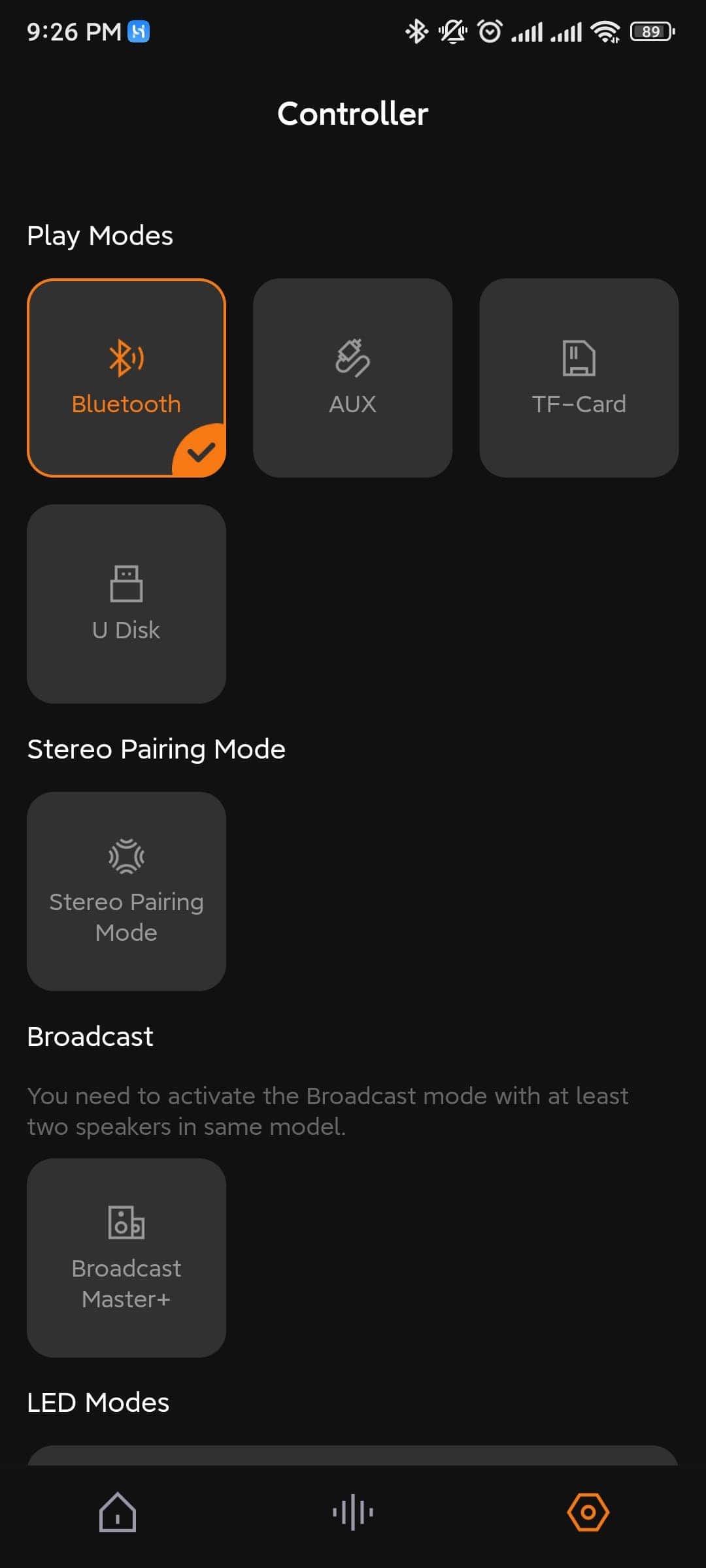This screenshot has width=706, height=1568.
Task: Select U Disk play mode
Action: pos(126,604)
